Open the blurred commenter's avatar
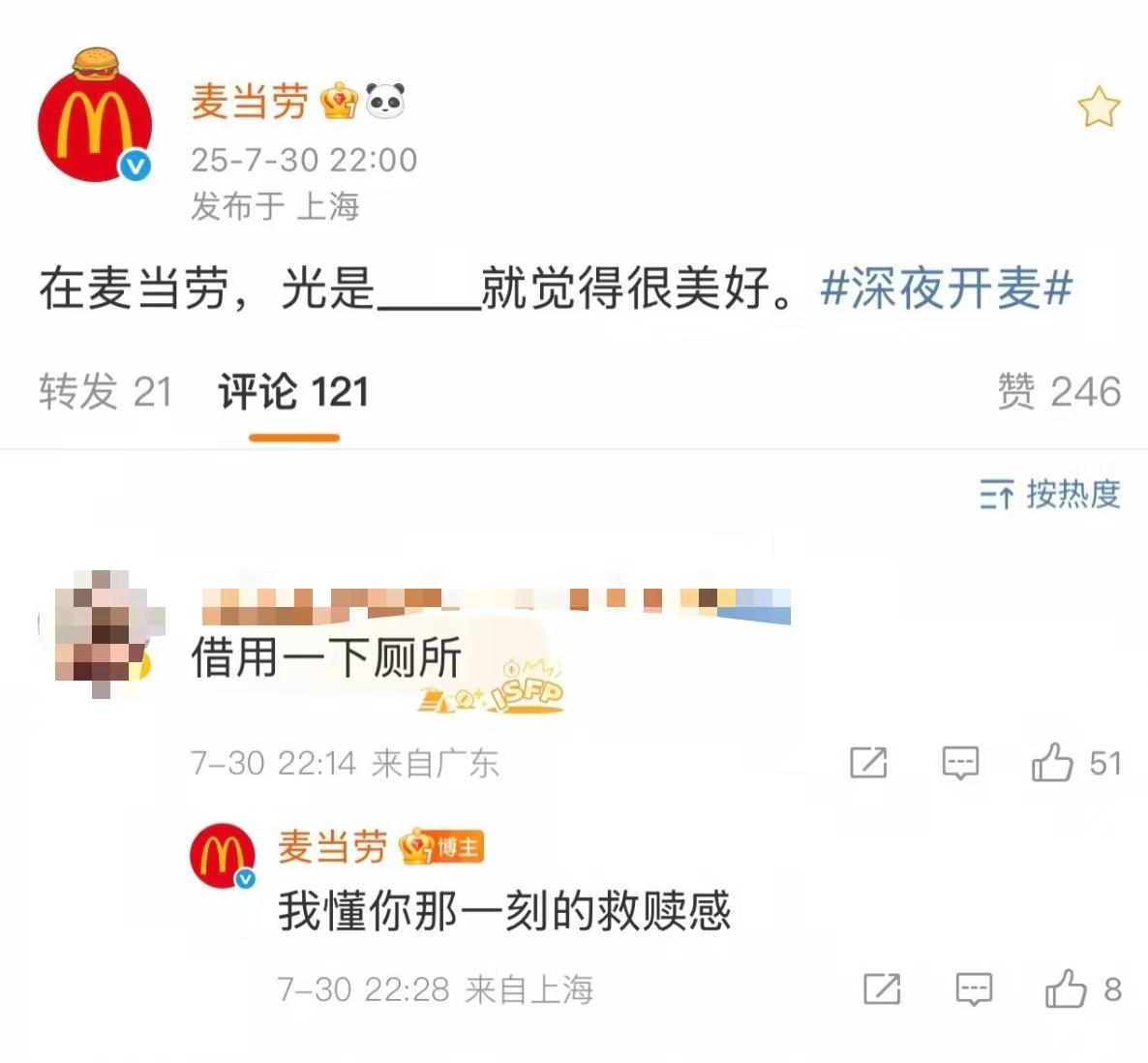The image size is (1148, 1063). coord(99,634)
